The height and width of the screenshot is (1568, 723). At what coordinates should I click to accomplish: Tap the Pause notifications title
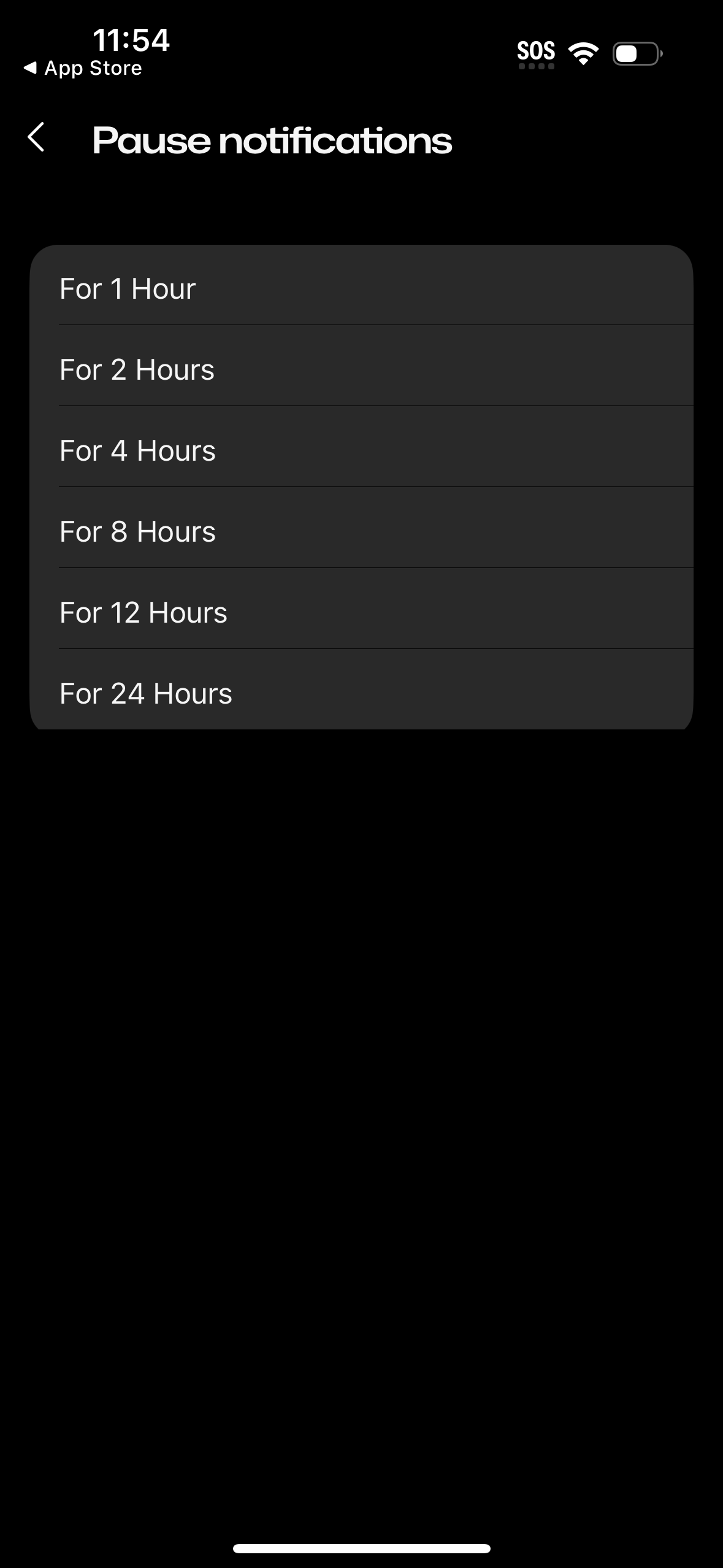click(x=272, y=140)
